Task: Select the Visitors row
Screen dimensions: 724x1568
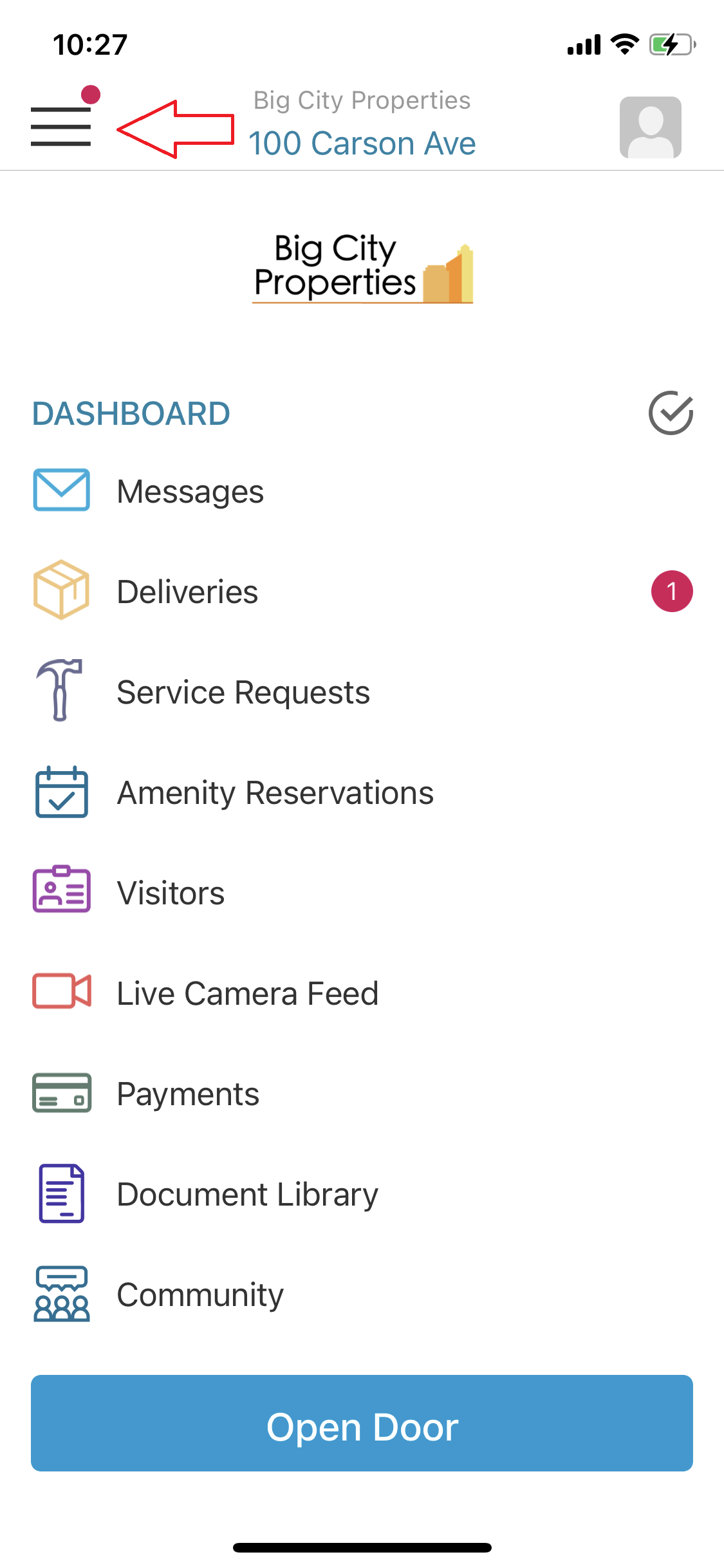Action: pyautogui.click(x=171, y=893)
